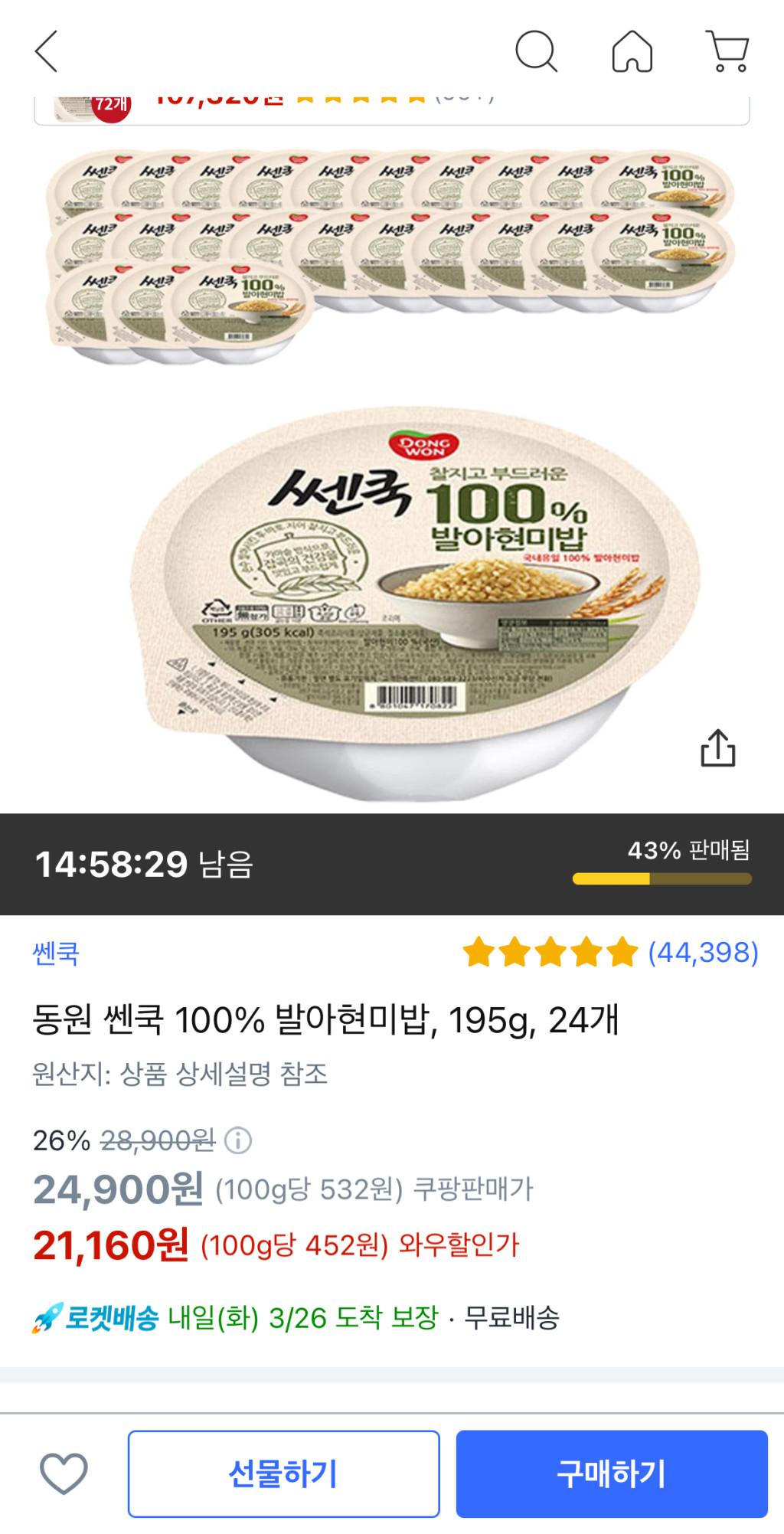Open the discount price info icon
The height and width of the screenshot is (1534, 784).
click(238, 1141)
